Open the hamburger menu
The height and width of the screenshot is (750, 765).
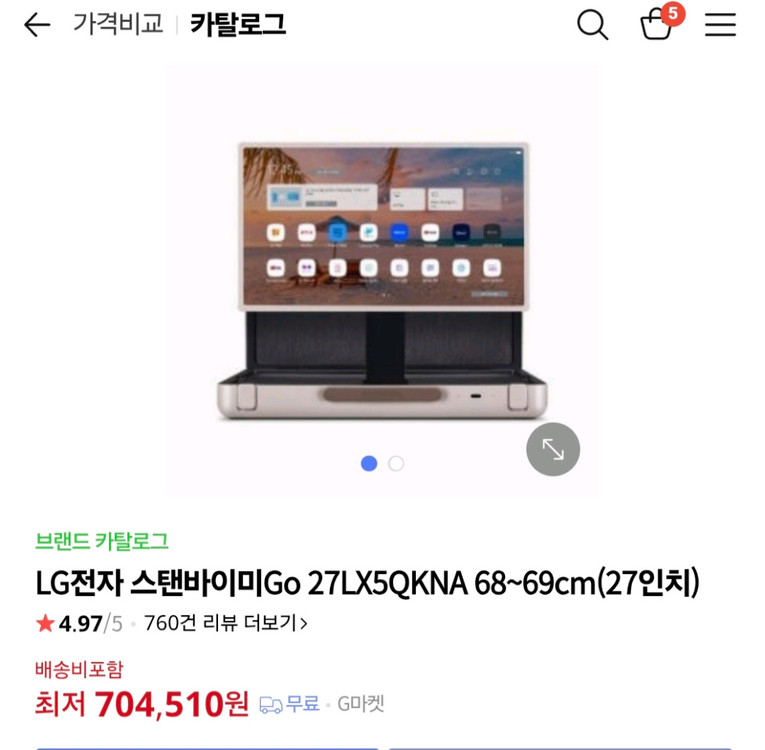[720, 25]
